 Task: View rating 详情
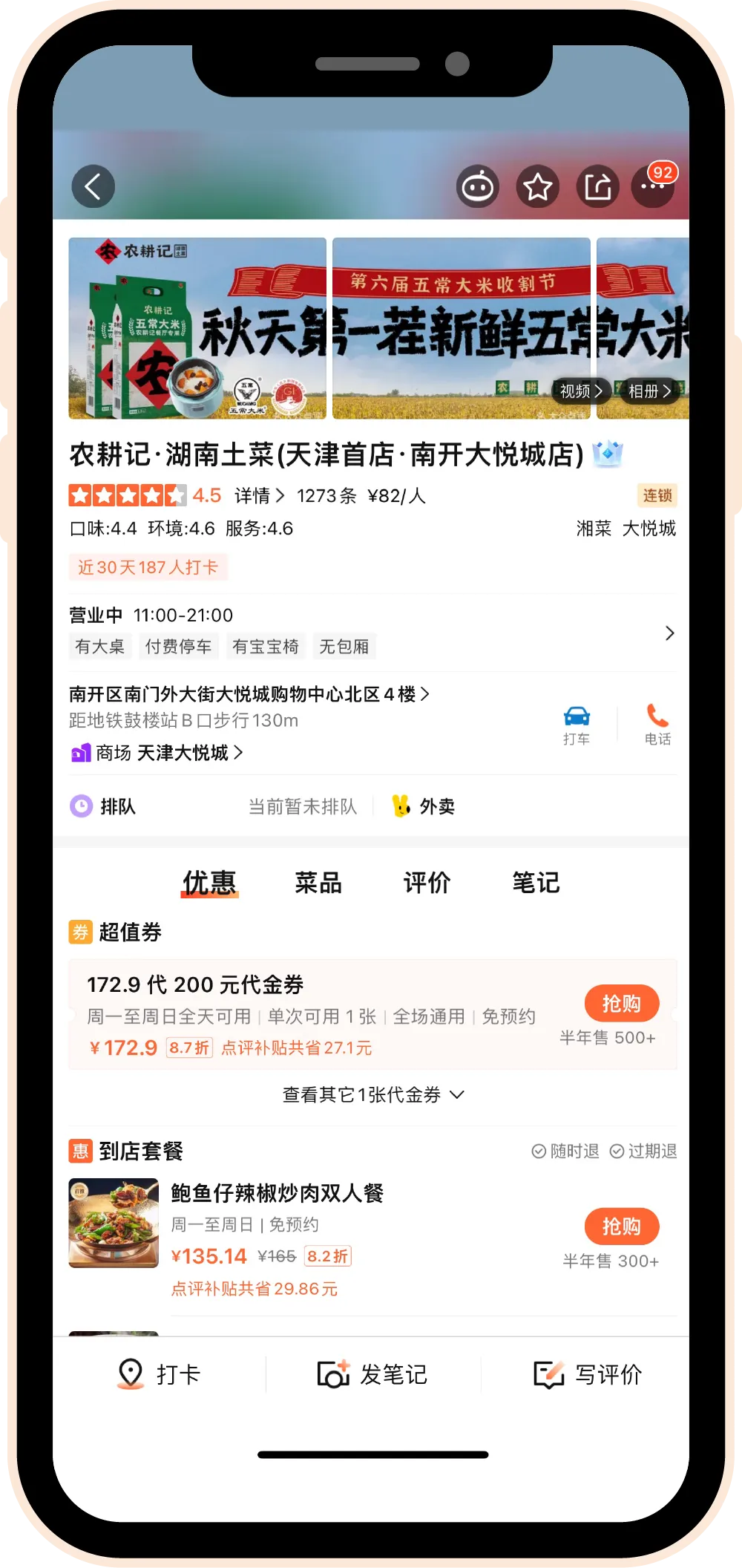pyautogui.click(x=260, y=496)
